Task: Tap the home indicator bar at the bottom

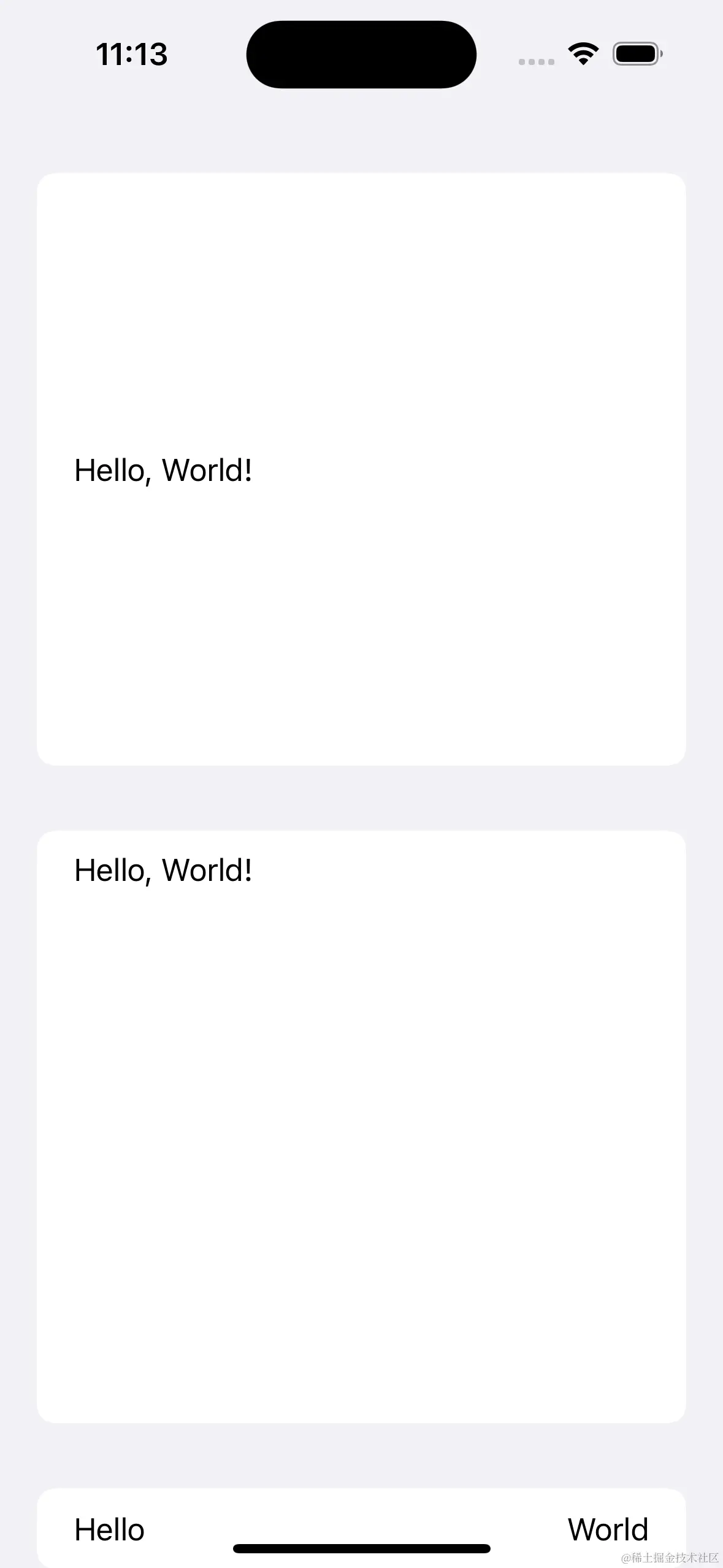Action: pyautogui.click(x=361, y=1547)
